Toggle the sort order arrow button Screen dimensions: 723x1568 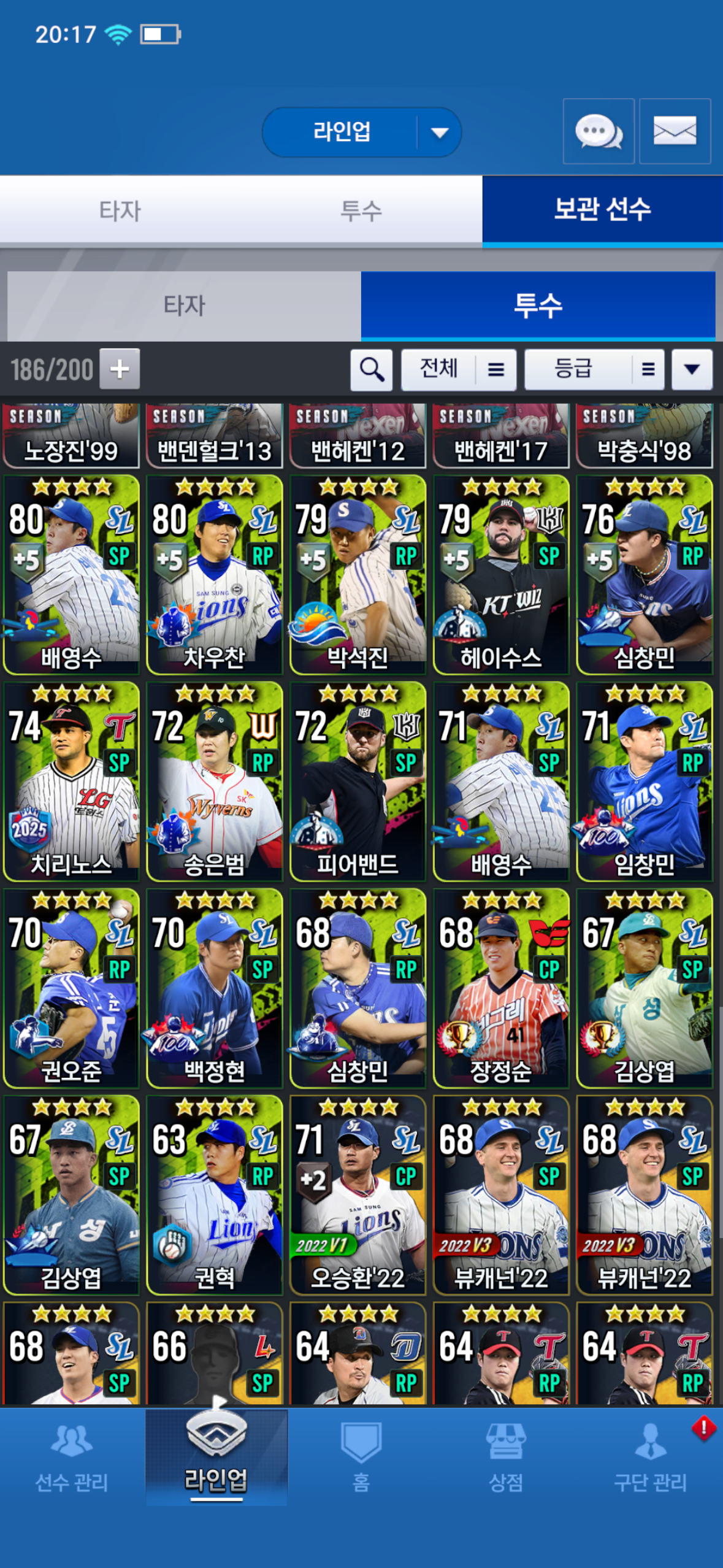point(692,370)
